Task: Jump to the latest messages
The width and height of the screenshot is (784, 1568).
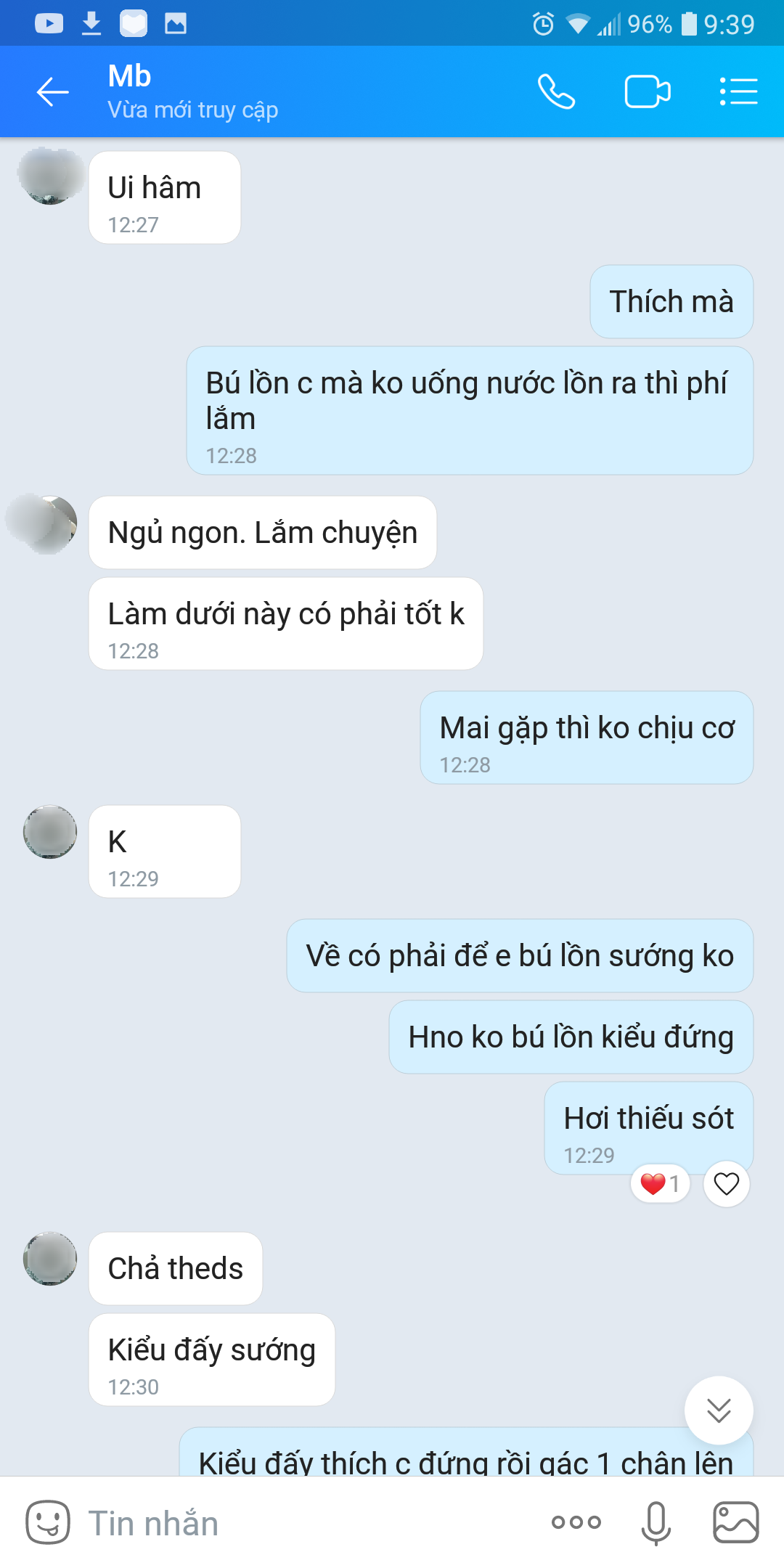Action: pyautogui.click(x=719, y=1410)
